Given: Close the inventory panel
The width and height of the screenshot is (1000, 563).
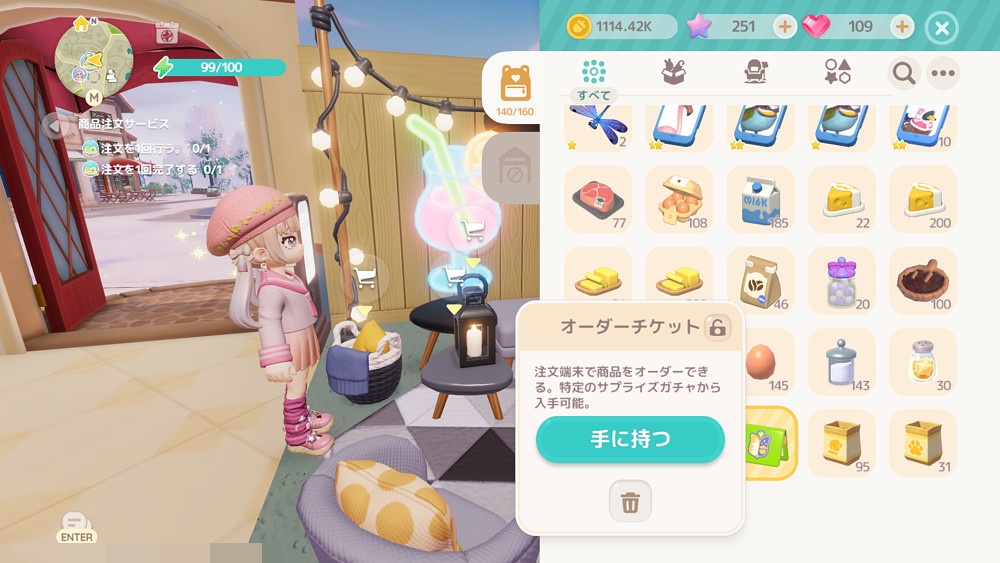Looking at the screenshot, I should coord(941,27).
